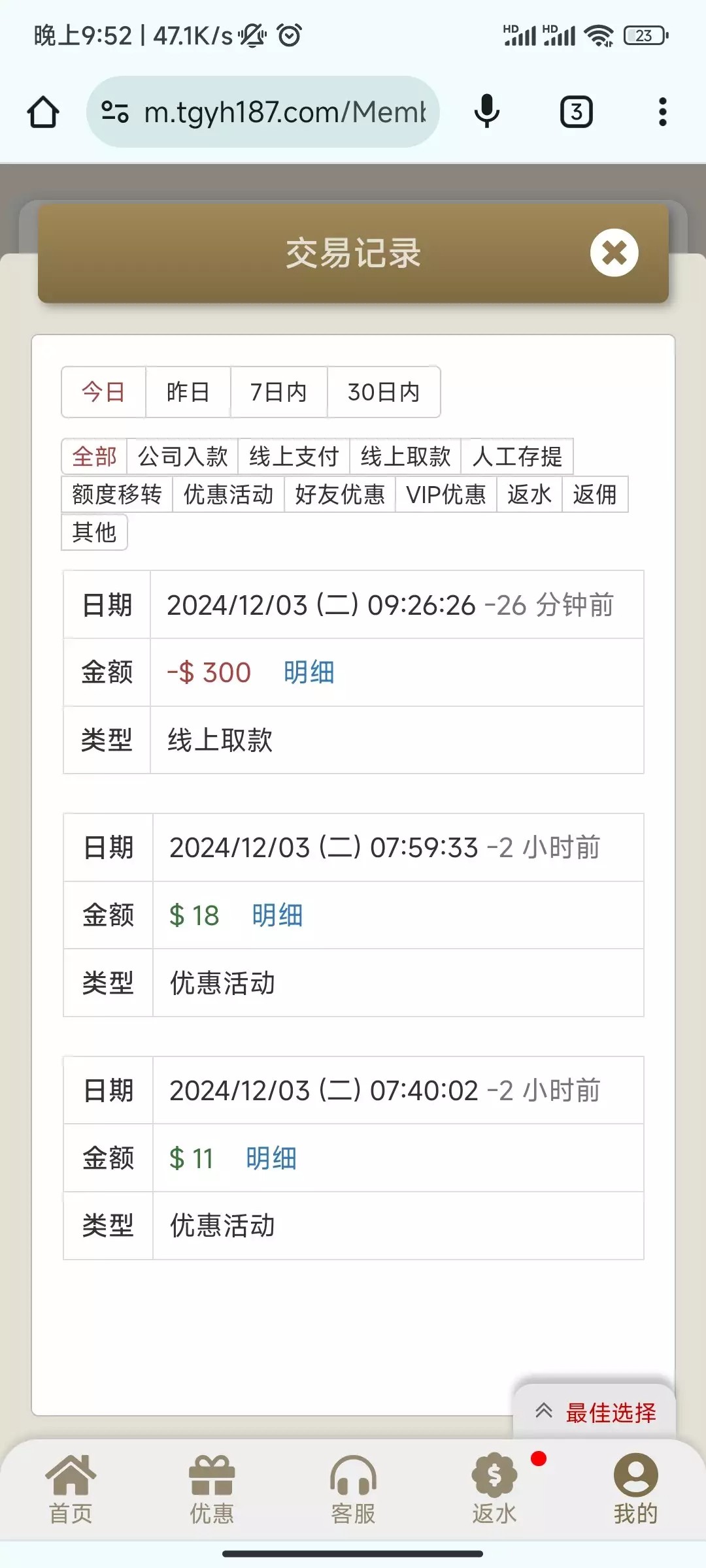This screenshot has height=1568, width=706.
Task: Open the 优惠 promotions gift icon
Action: pos(212,1483)
